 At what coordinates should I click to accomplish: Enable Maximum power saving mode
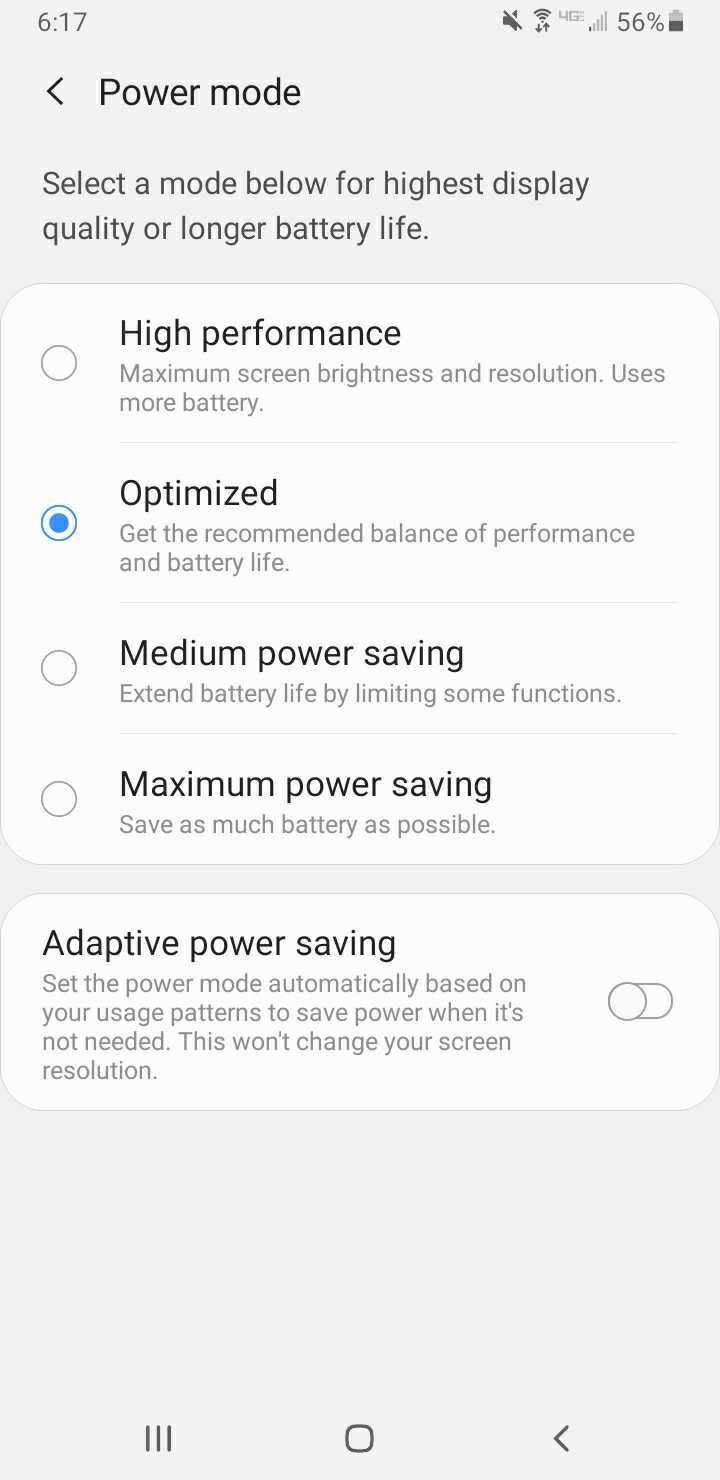360,799
